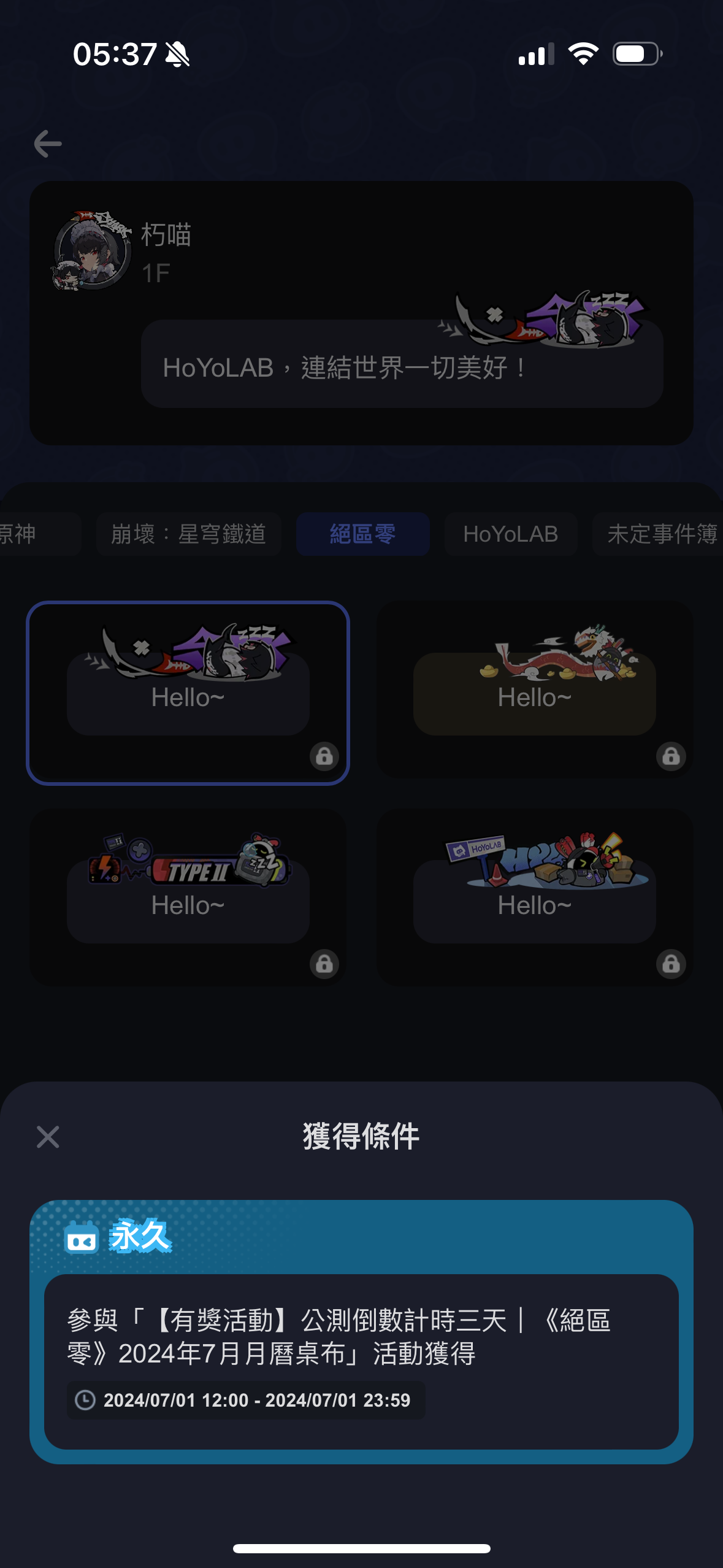Viewport: 723px width, 1568px height.
Task: Switch to the 崩壞：星穹鐵道 tab
Action: click(x=188, y=534)
